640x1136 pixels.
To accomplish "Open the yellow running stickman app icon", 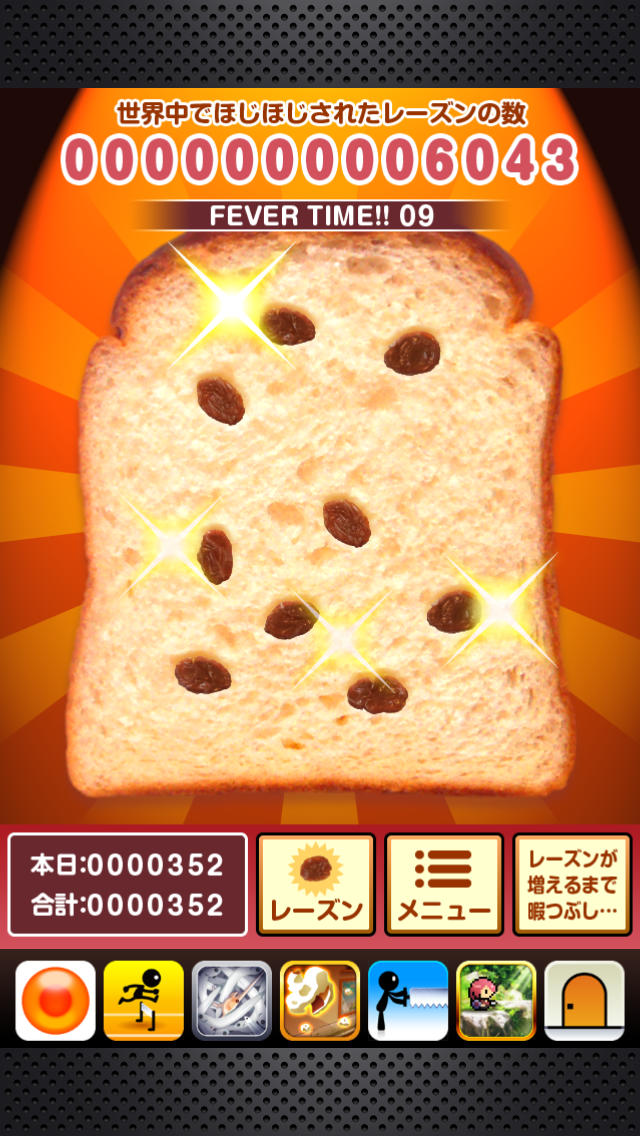I will [144, 1001].
